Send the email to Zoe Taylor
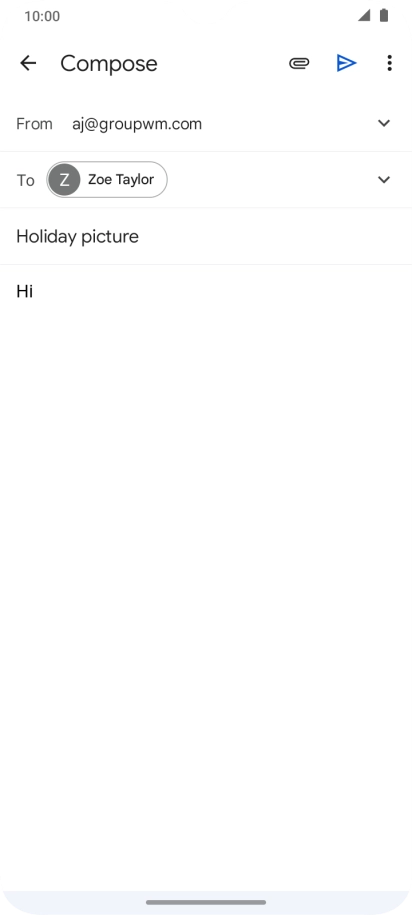Screen dimensions: 412x915 pos(346,63)
